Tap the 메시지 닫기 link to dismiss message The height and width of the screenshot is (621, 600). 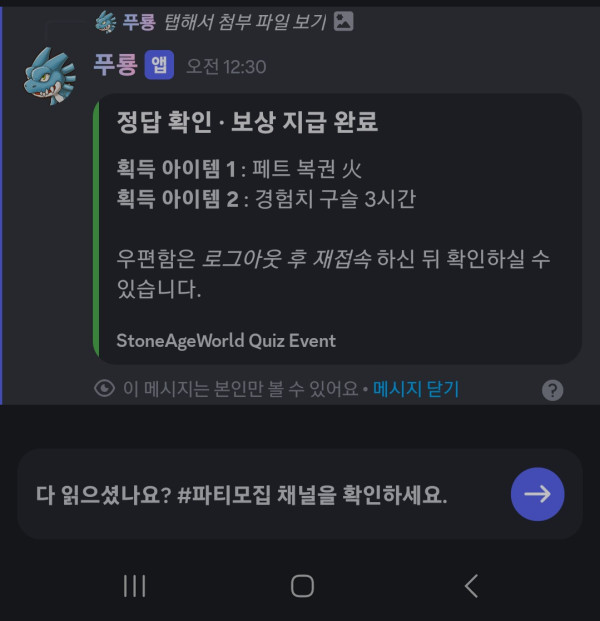click(416, 389)
